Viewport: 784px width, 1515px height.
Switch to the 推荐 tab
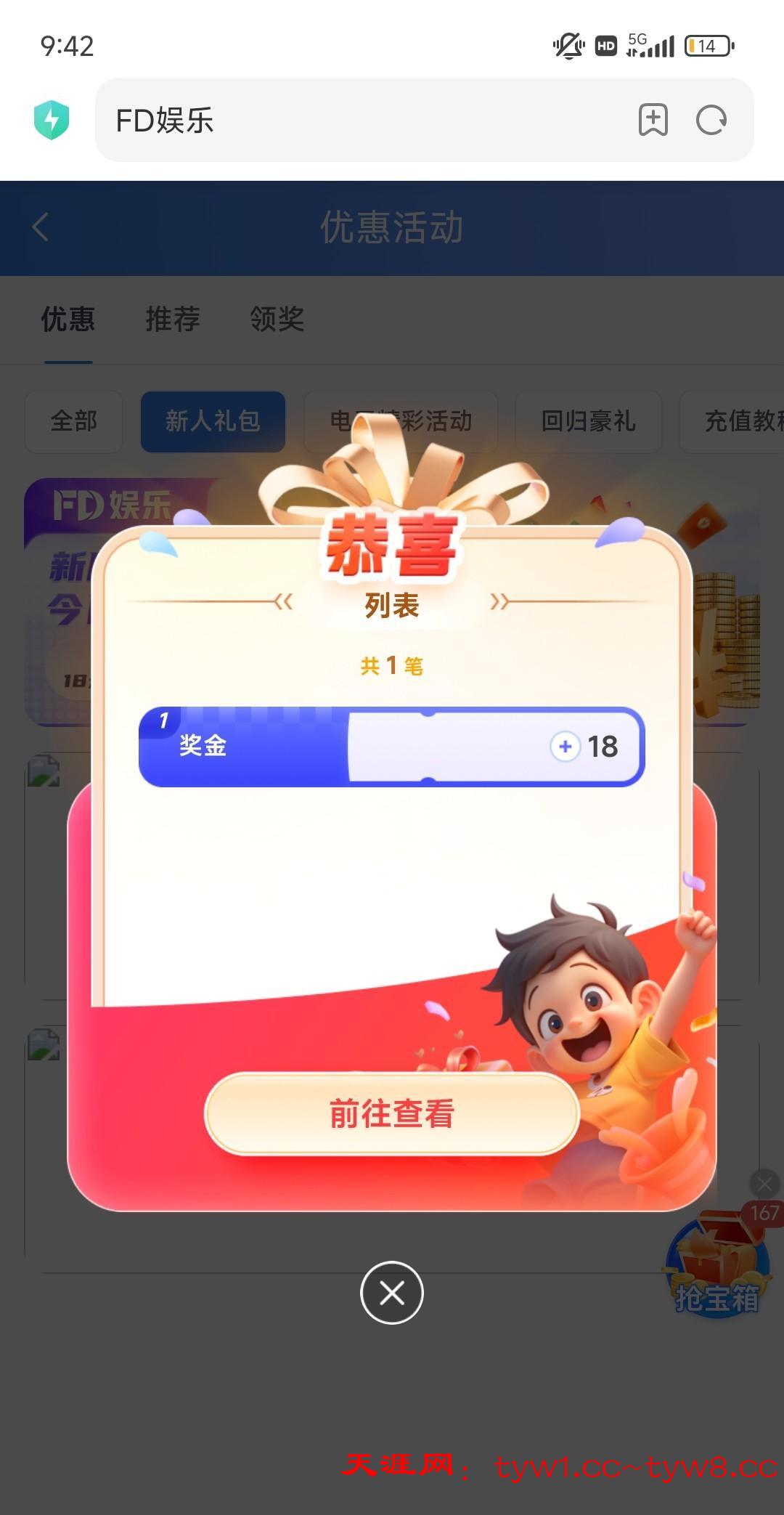(173, 319)
